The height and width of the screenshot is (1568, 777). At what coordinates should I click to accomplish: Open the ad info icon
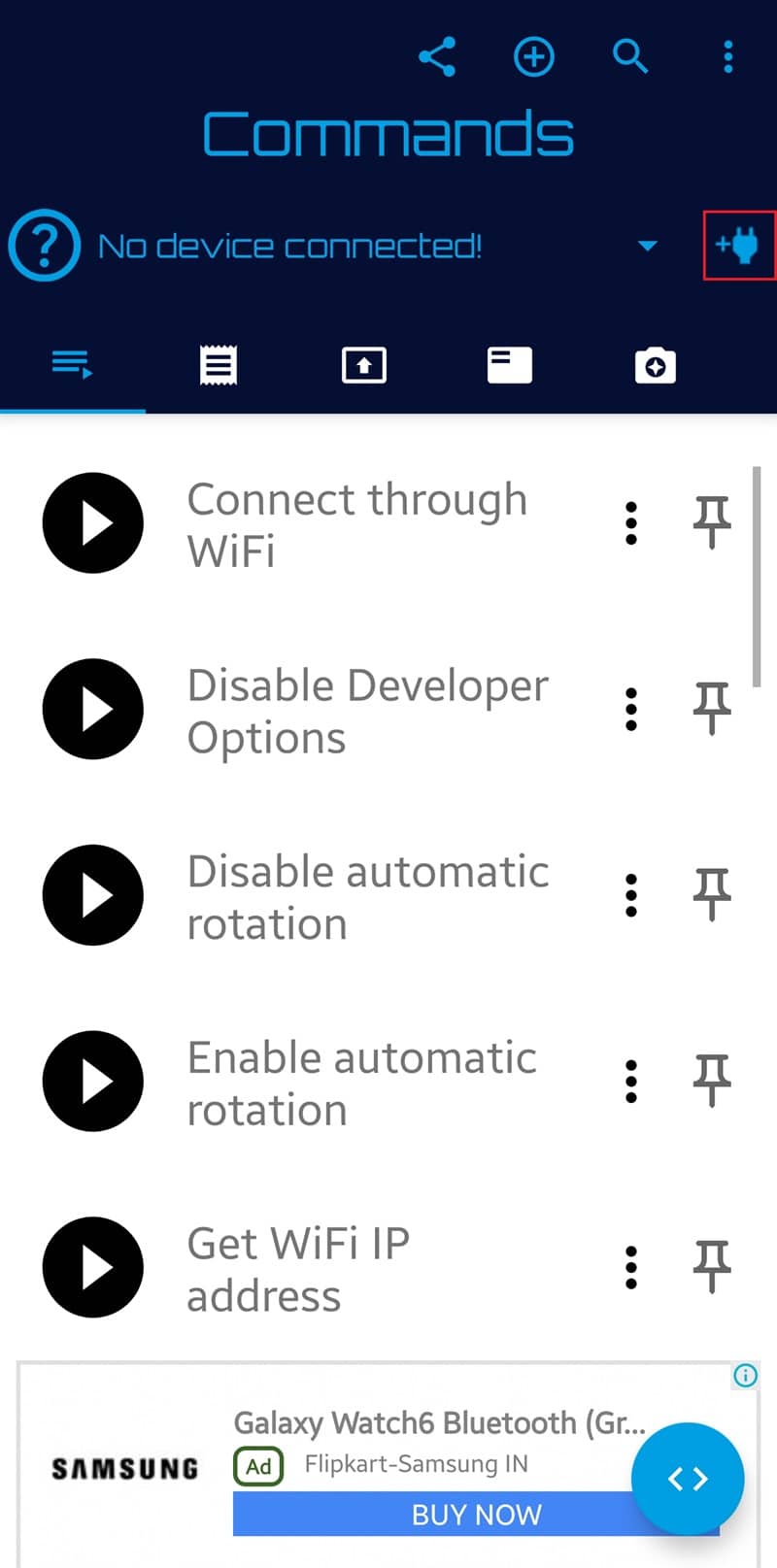click(746, 1375)
